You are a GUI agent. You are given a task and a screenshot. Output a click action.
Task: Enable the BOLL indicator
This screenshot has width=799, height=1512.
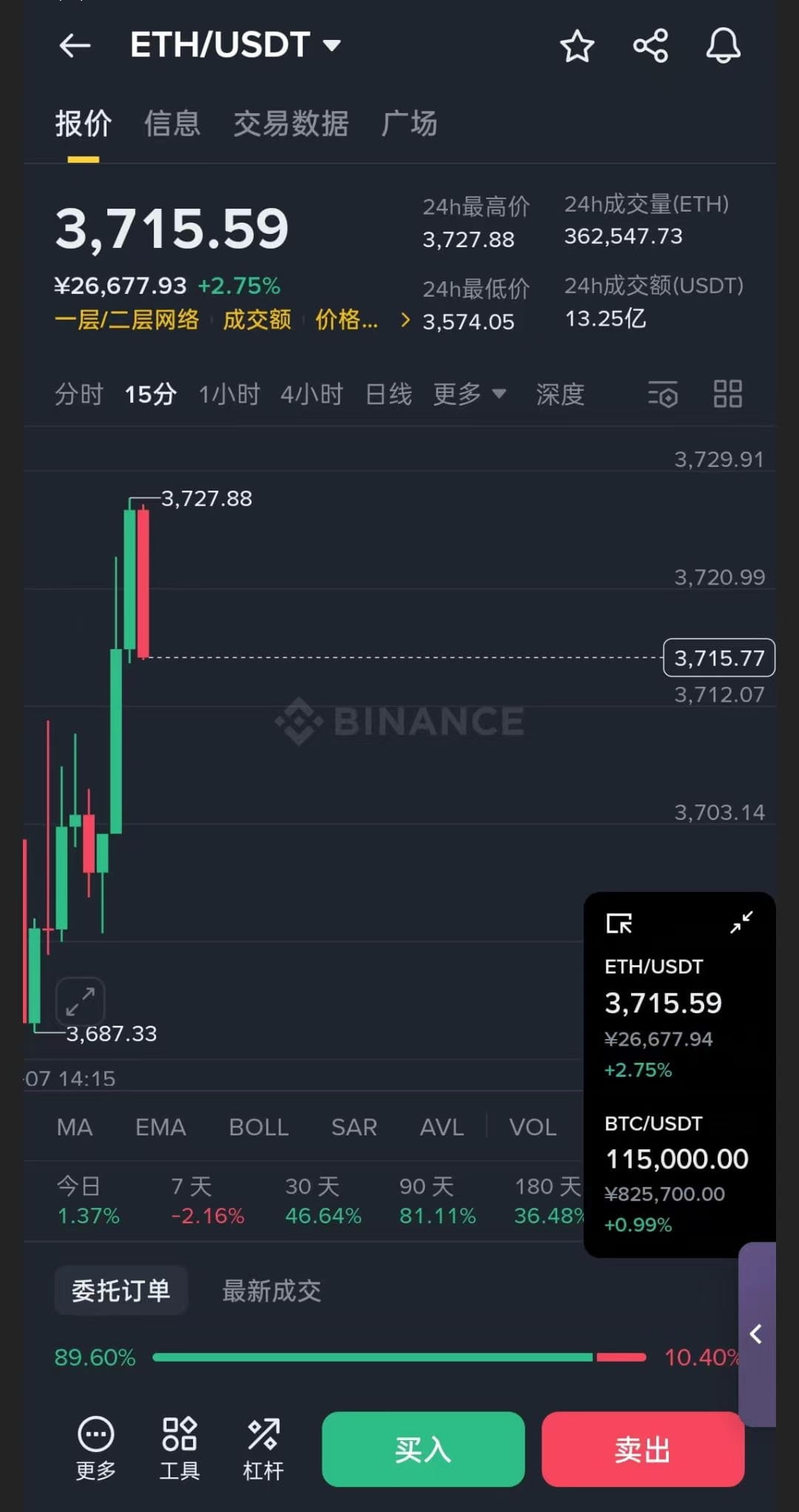click(258, 1126)
